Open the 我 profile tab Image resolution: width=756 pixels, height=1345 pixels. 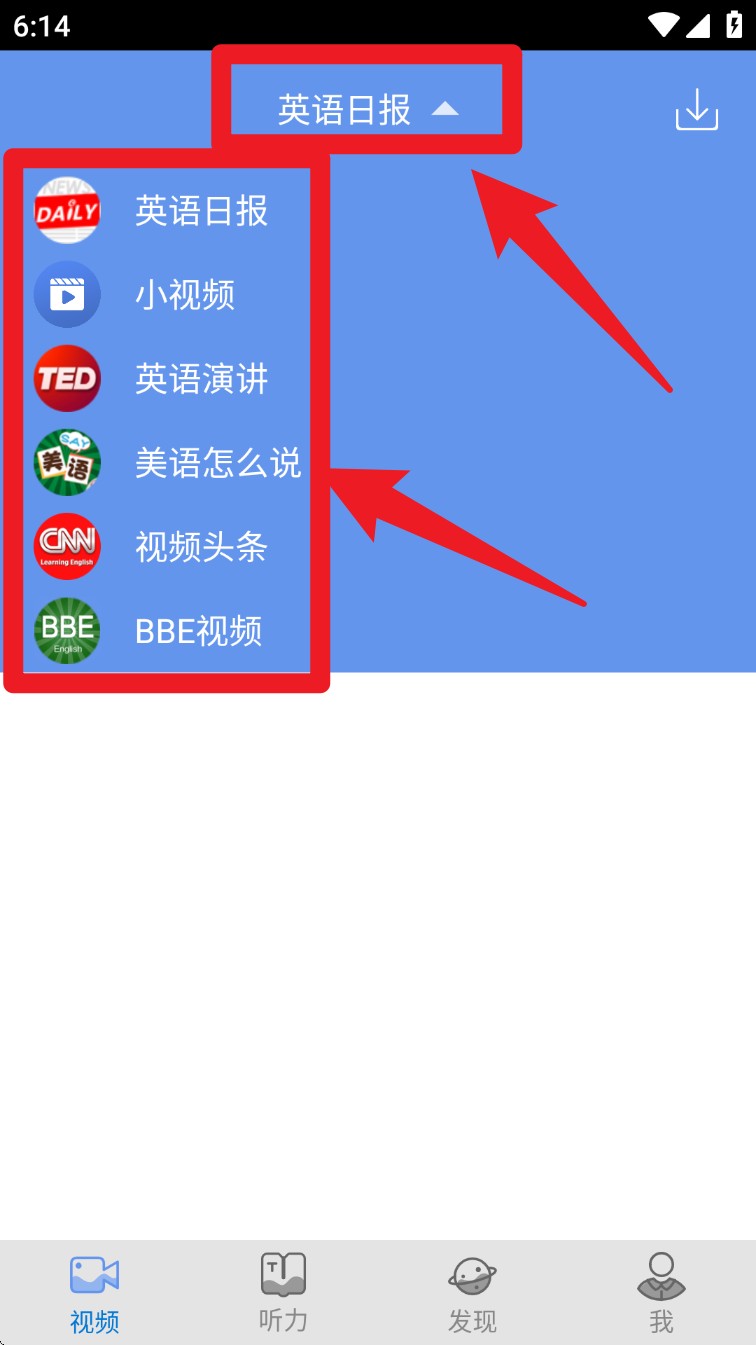coord(661,1293)
